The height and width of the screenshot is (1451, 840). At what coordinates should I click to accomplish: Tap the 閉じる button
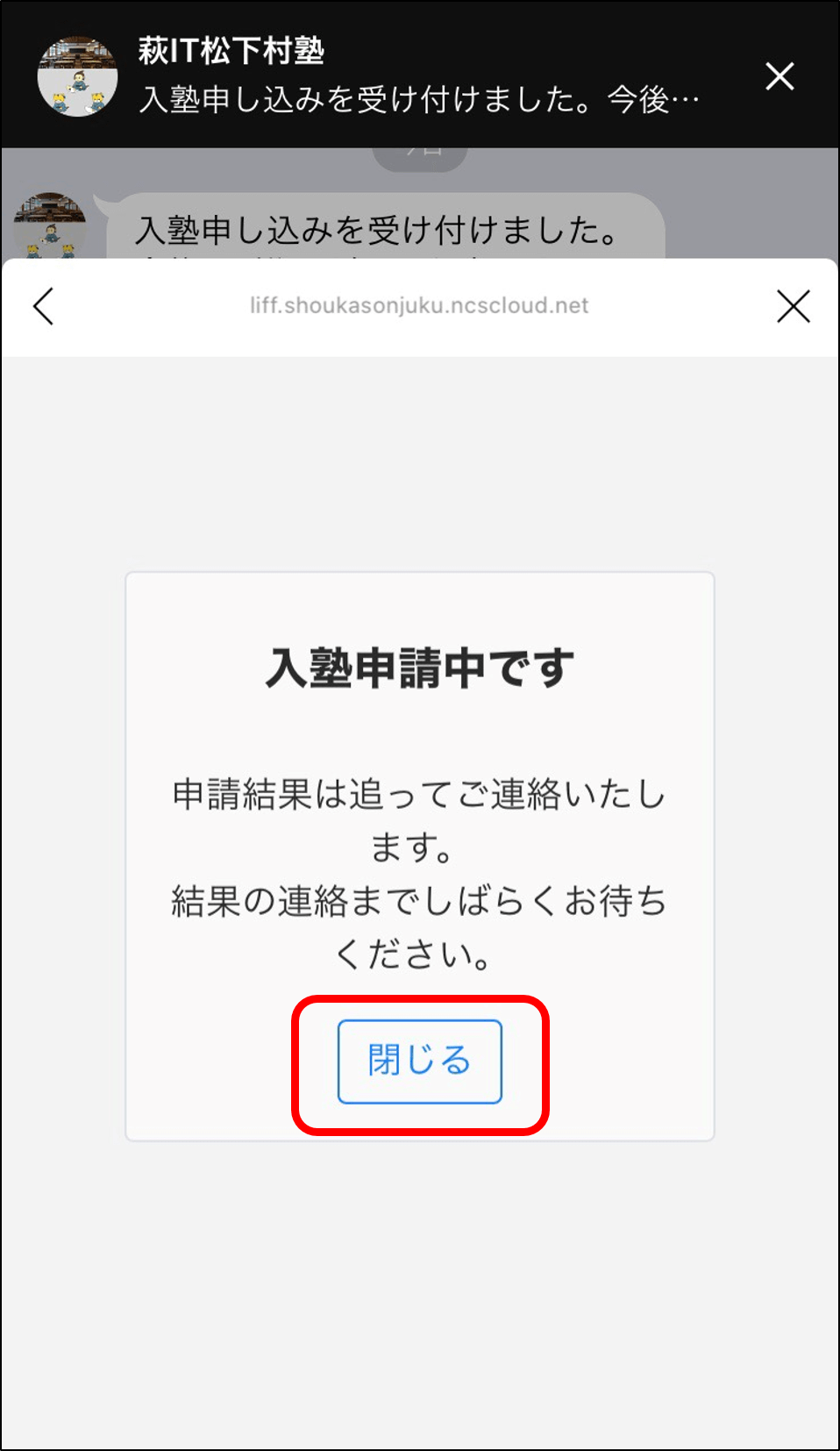[x=419, y=1061]
